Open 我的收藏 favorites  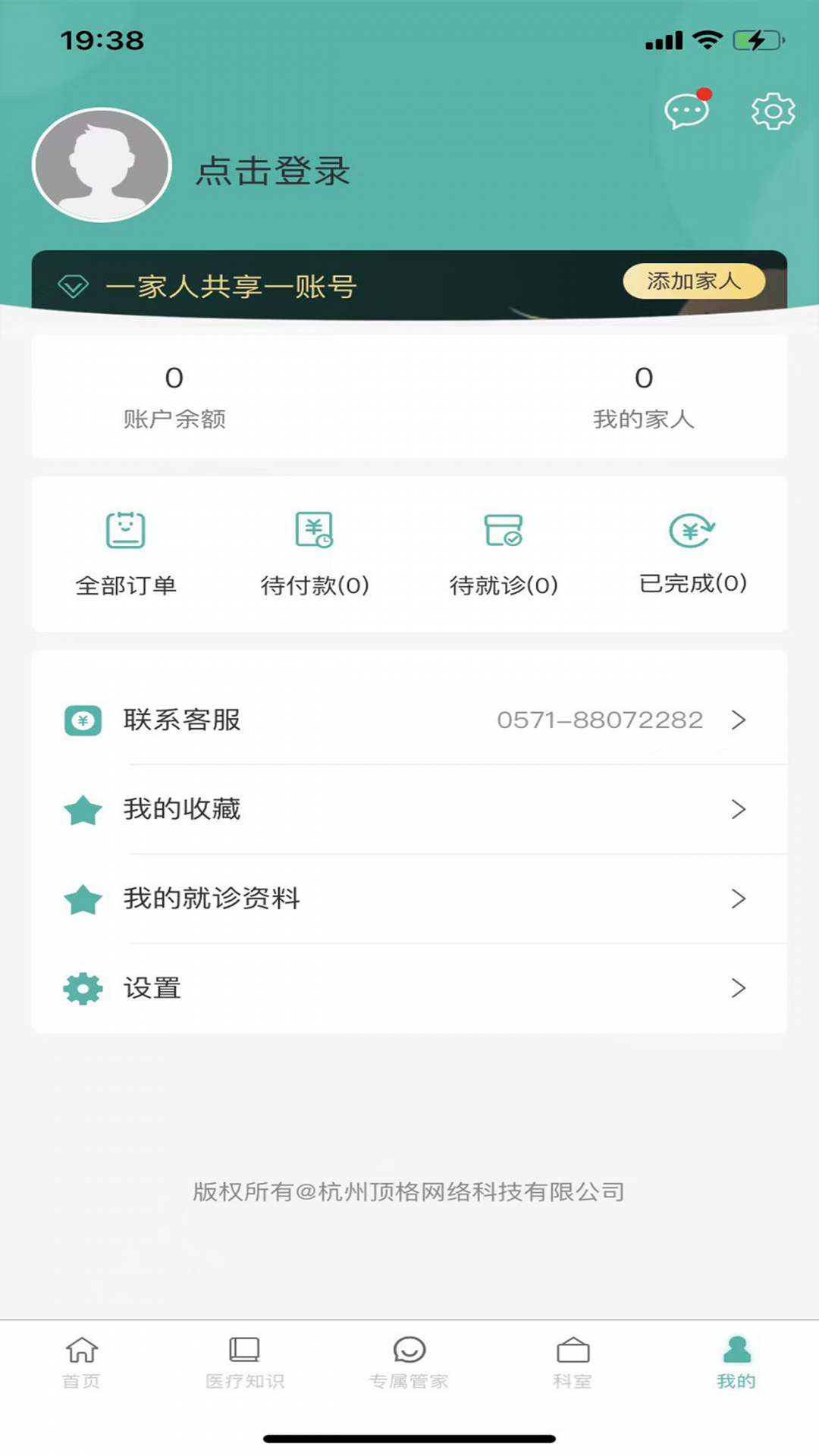[x=409, y=809]
